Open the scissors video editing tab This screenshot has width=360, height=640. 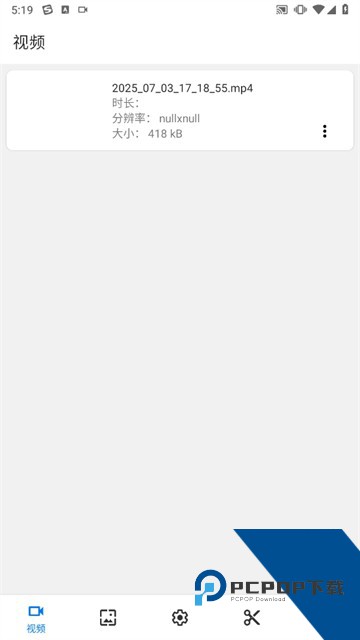(x=252, y=618)
